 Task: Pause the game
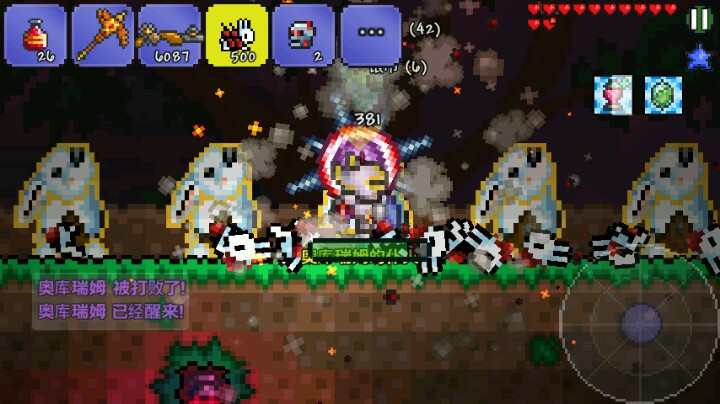coord(697,20)
